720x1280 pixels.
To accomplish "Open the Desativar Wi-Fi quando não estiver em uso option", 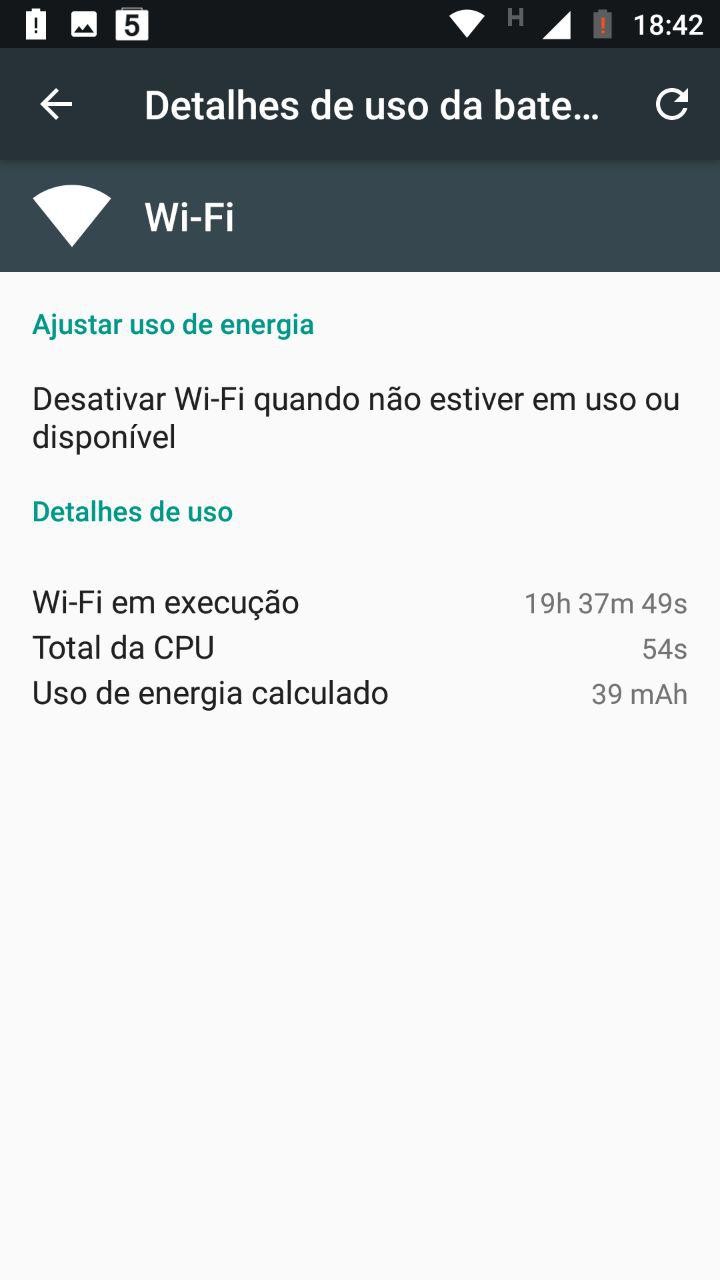I will pyautogui.click(x=356, y=418).
